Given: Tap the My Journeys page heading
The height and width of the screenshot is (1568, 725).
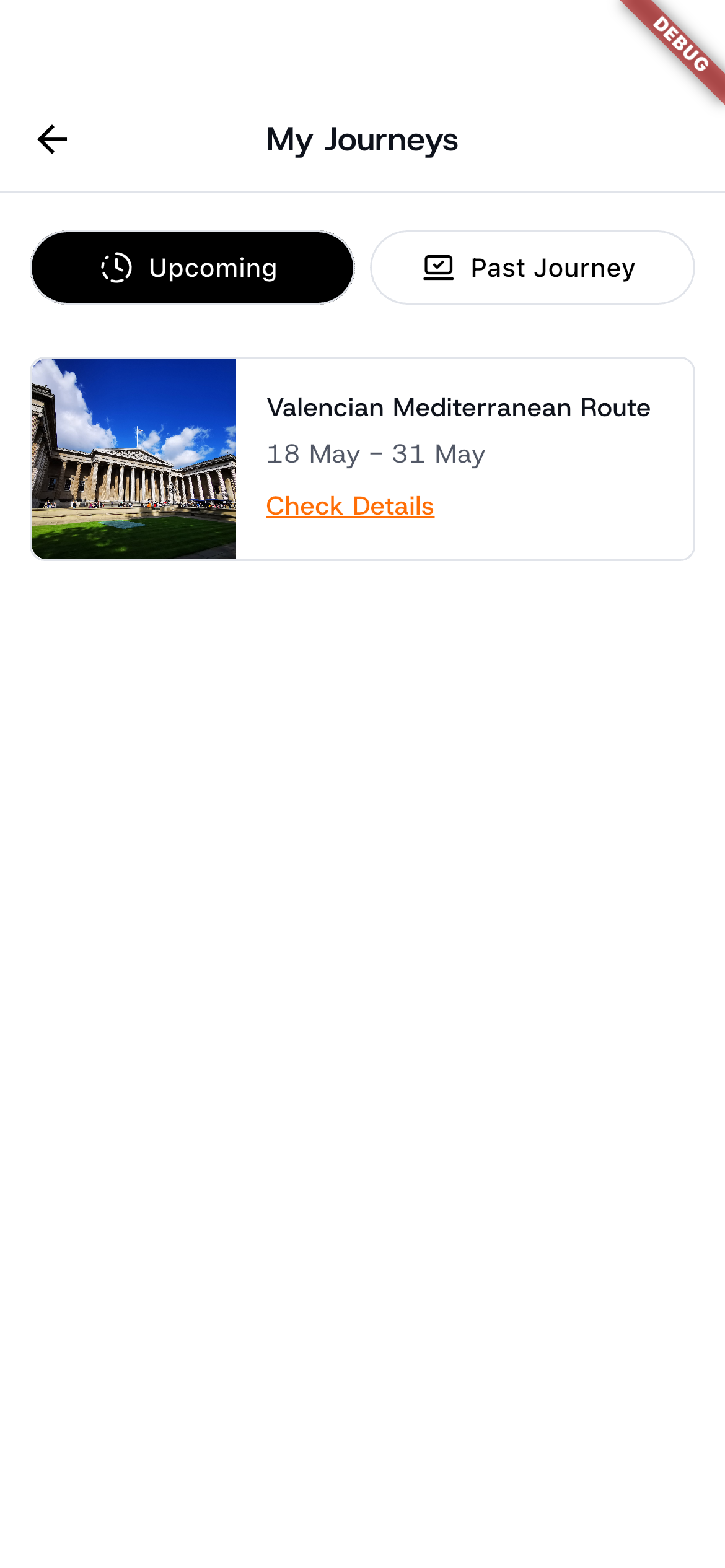Looking at the screenshot, I should click(x=362, y=140).
